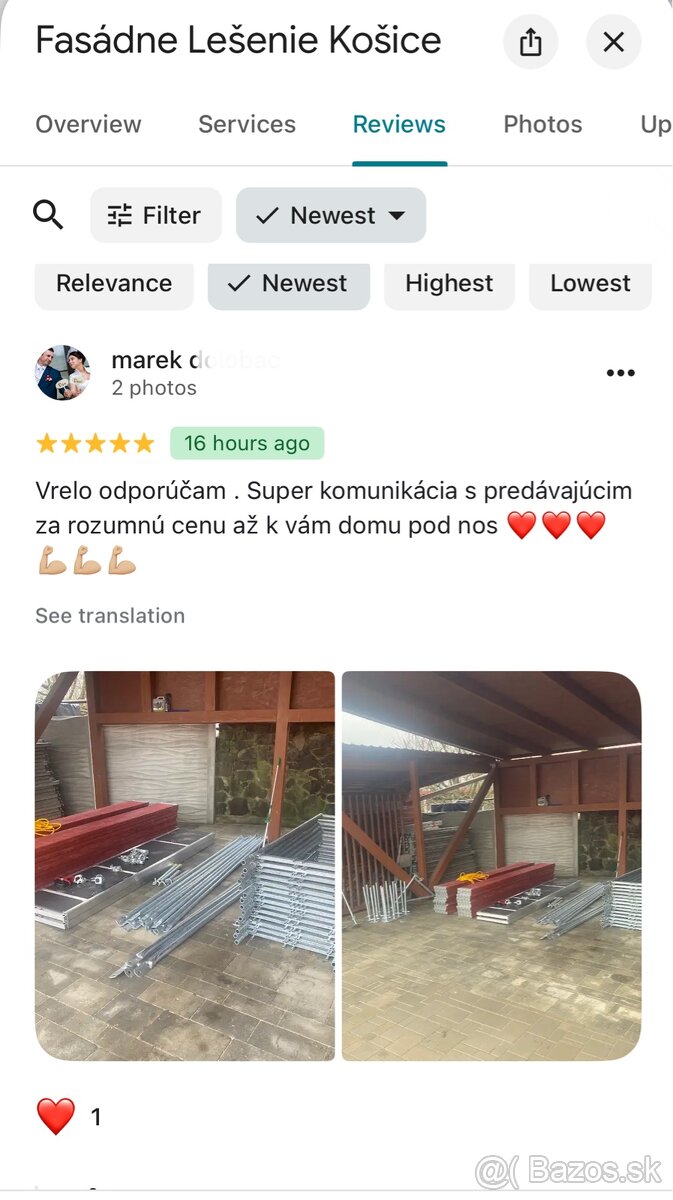
Task: Sort reviews by Lowest rating
Action: (590, 284)
